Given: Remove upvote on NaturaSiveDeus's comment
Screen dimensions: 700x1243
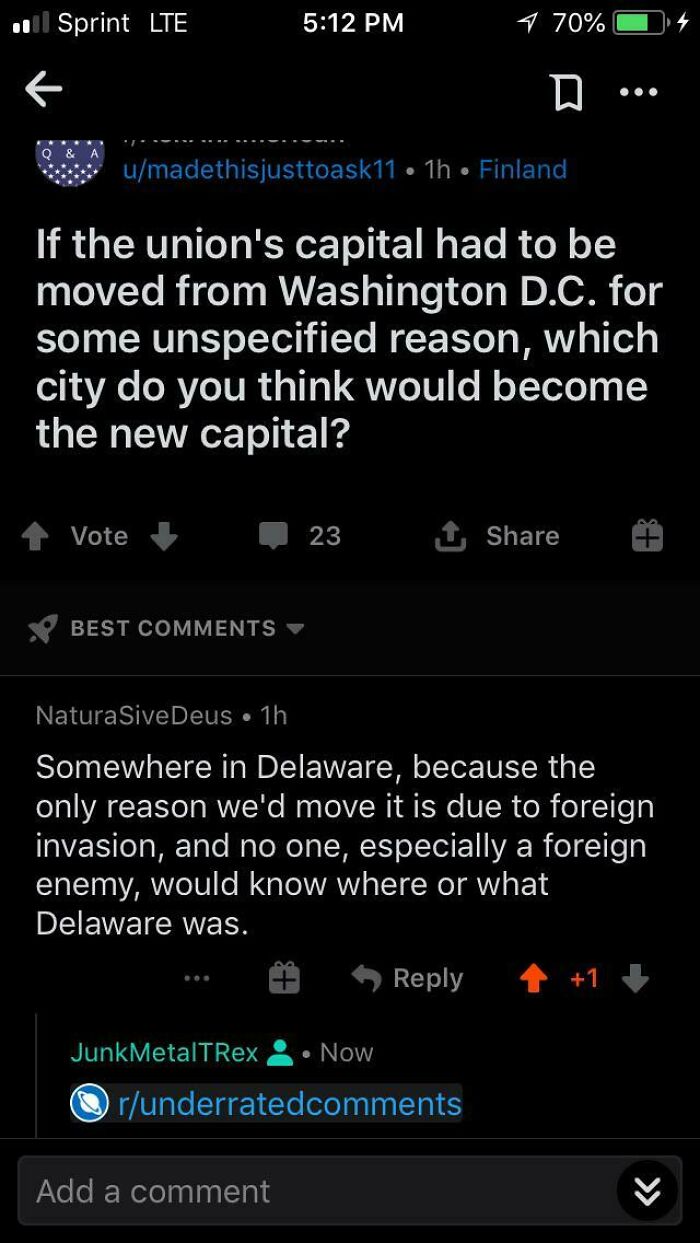Looking at the screenshot, I should point(534,978).
